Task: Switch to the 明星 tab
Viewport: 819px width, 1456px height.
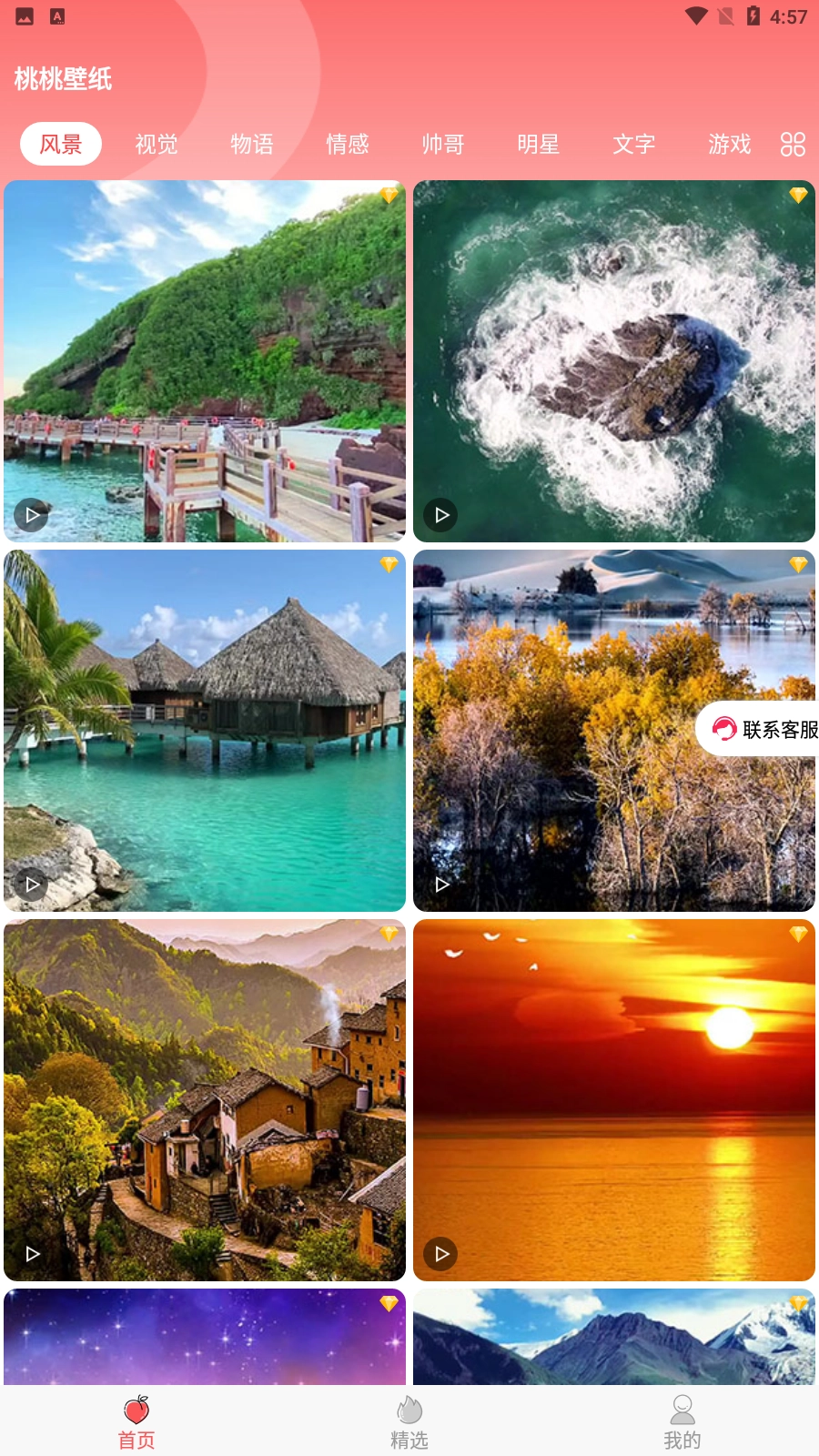Action: coord(539,144)
